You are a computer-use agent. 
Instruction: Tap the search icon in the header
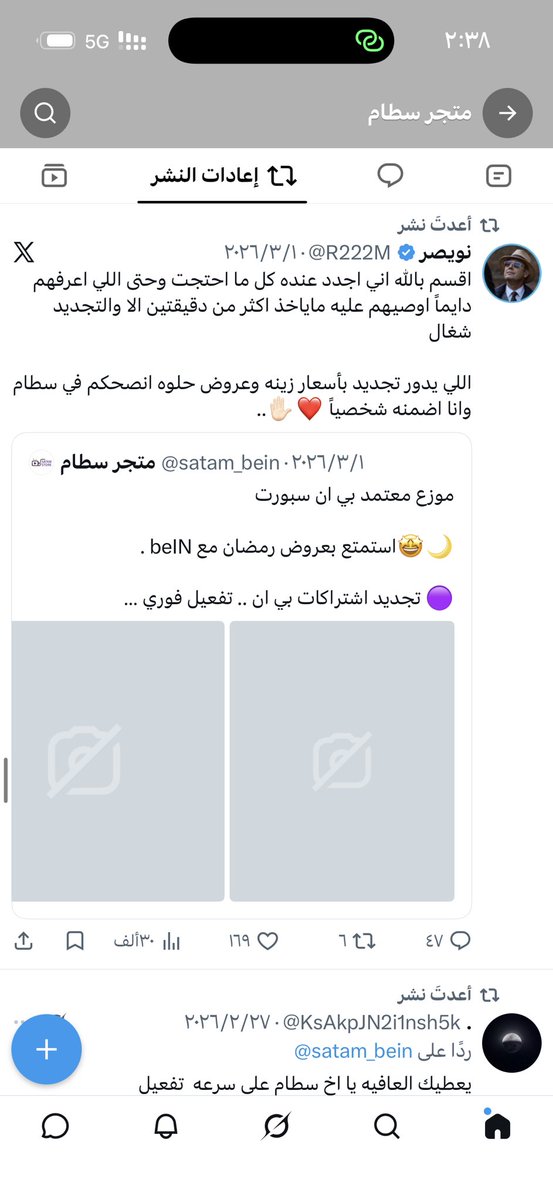pos(45,113)
